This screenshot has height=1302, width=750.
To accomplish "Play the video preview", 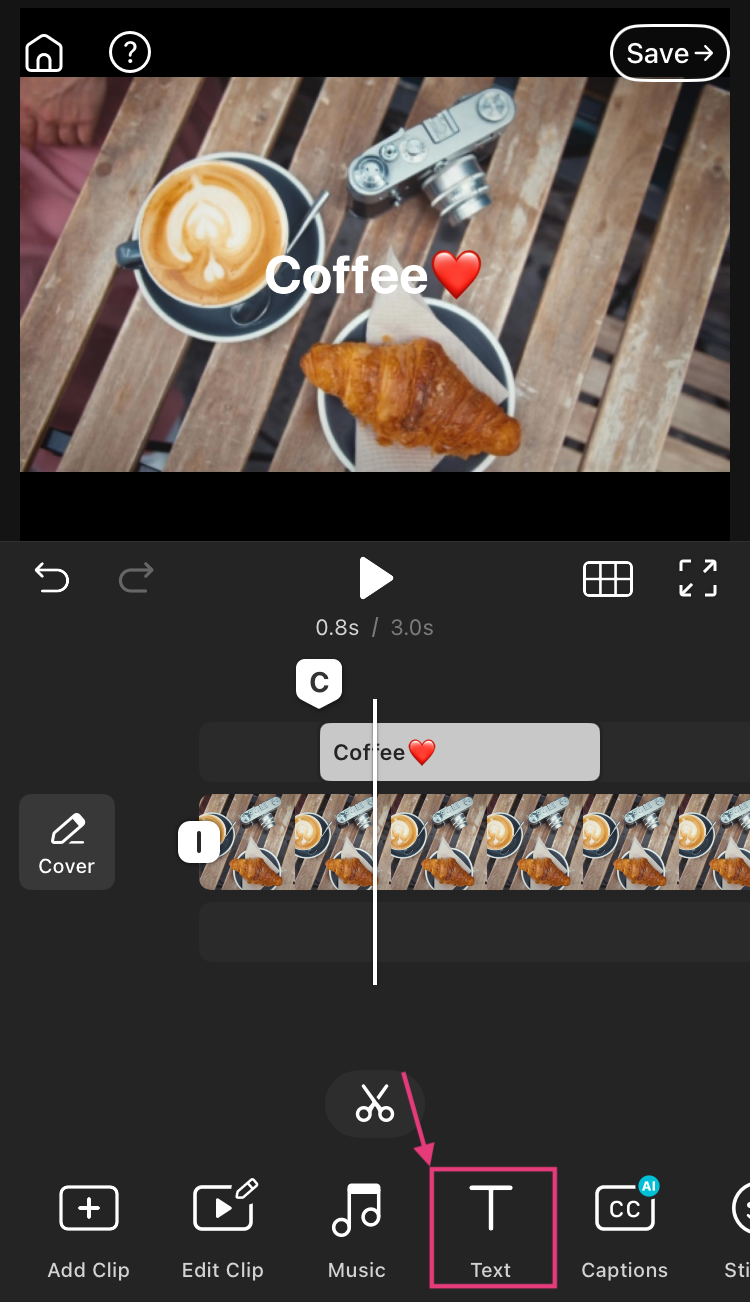I will tap(376, 578).
